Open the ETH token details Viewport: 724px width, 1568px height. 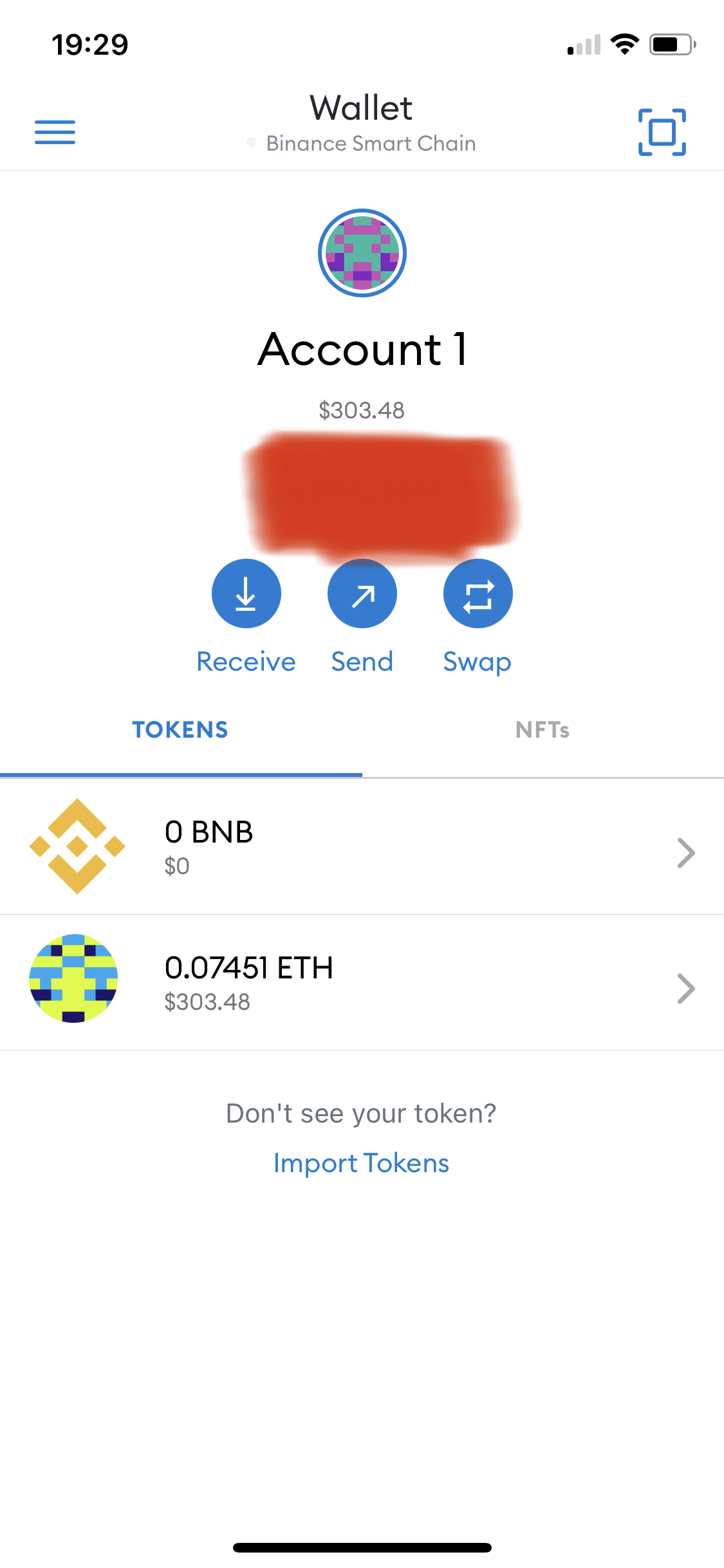[362, 983]
